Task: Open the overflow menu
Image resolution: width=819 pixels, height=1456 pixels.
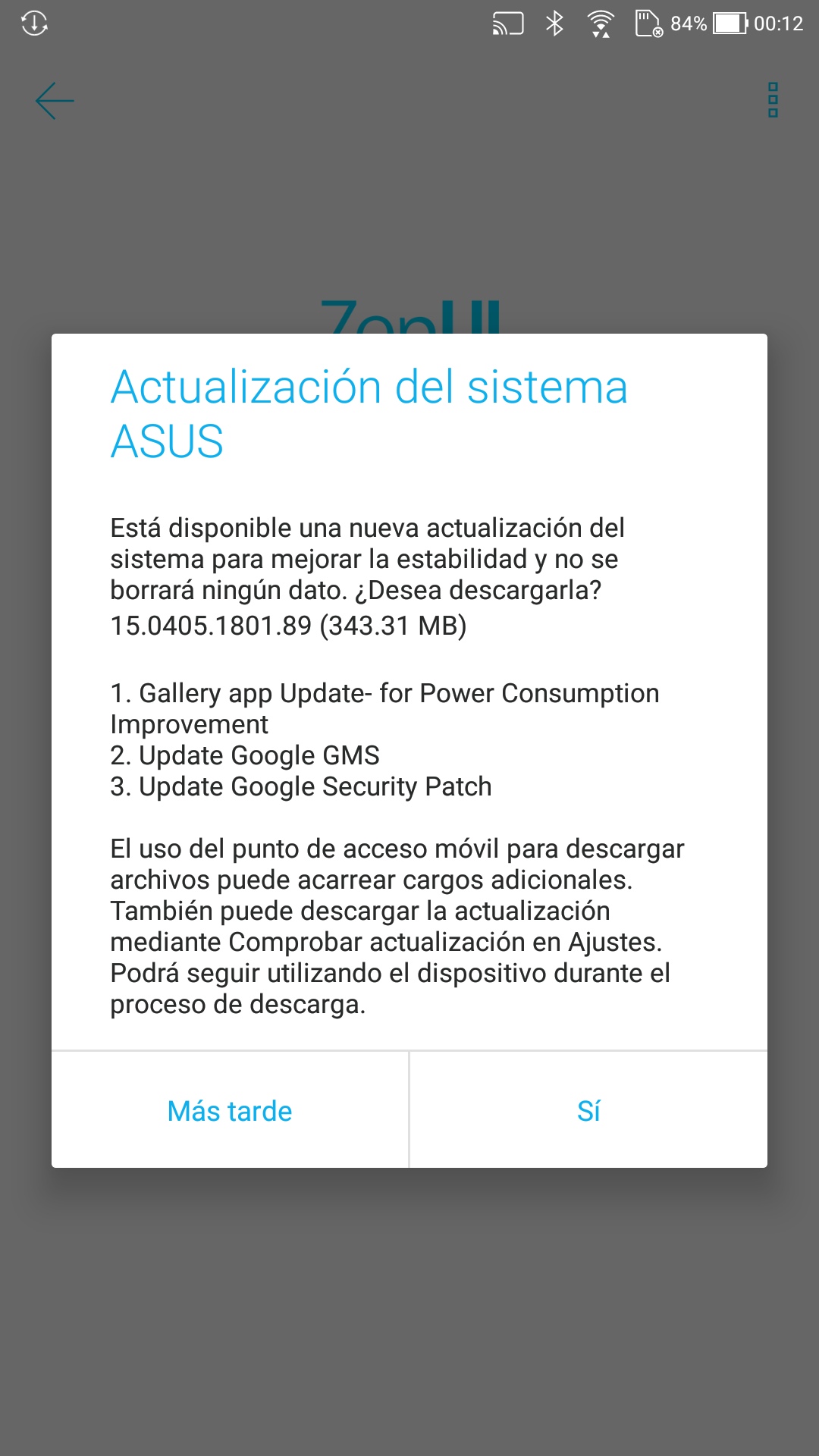Action: (x=773, y=100)
